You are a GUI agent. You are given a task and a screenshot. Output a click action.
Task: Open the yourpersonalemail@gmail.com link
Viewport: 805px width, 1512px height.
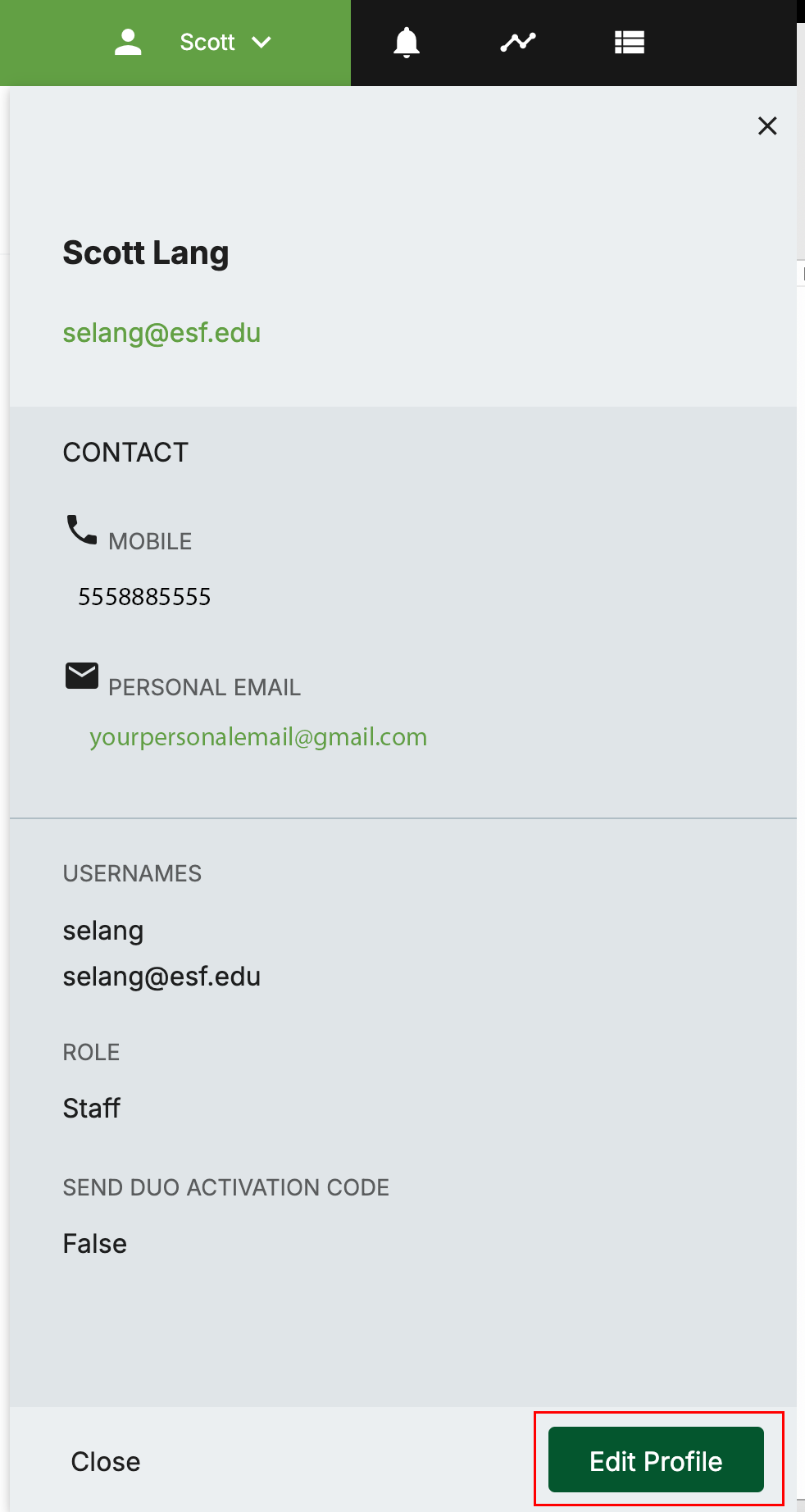[258, 737]
